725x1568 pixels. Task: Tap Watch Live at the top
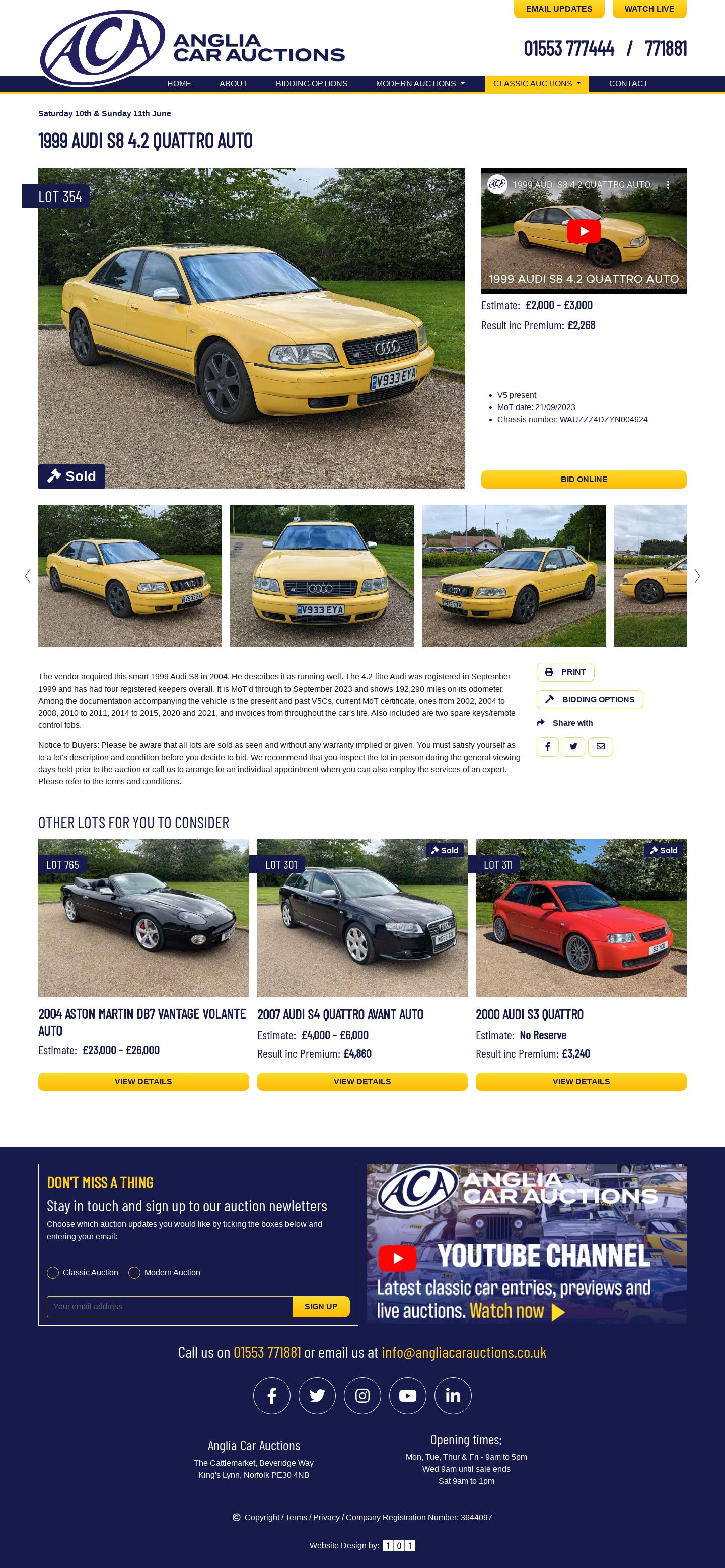click(x=649, y=9)
